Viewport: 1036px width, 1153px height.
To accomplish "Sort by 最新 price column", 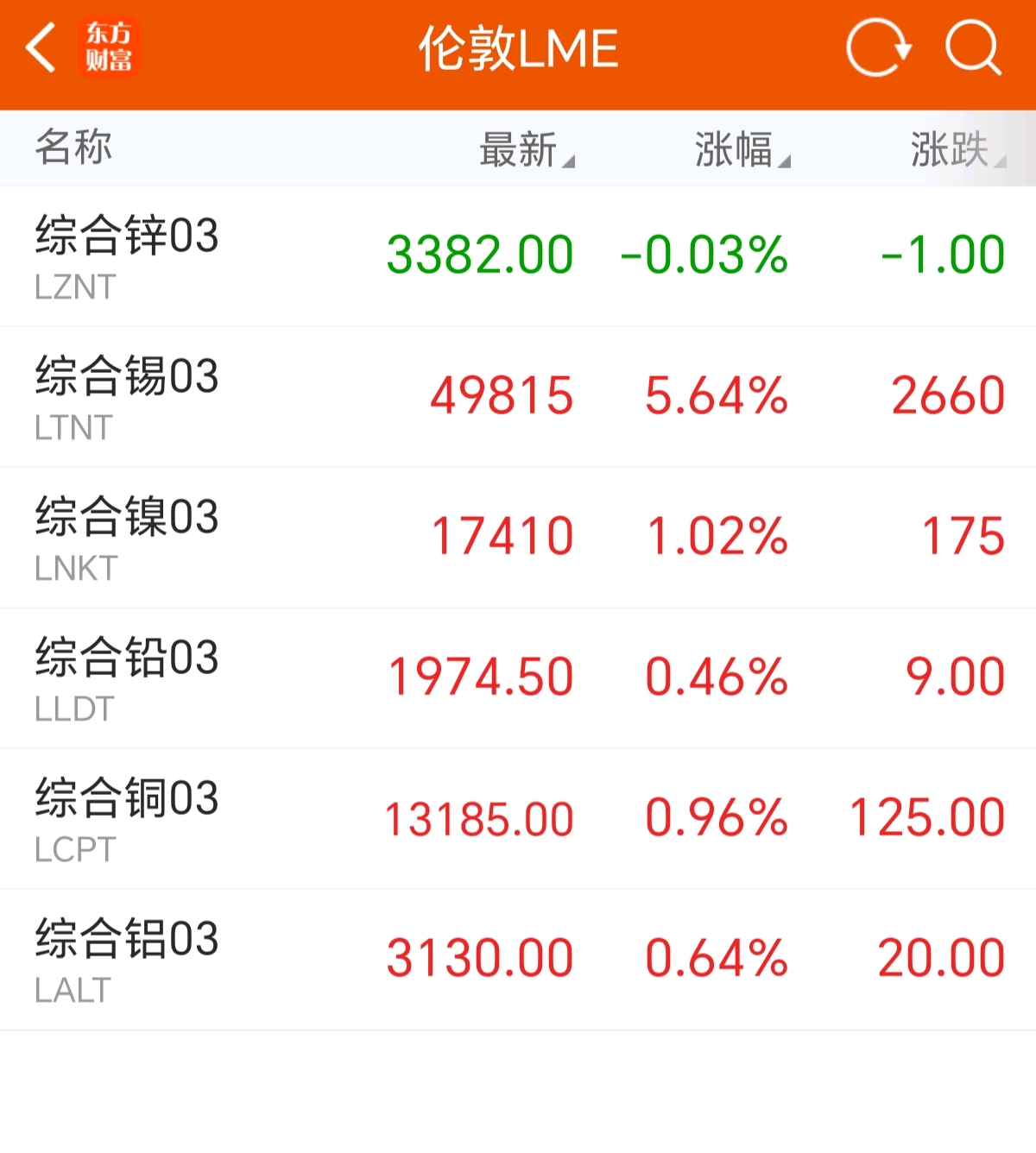I will [x=527, y=149].
